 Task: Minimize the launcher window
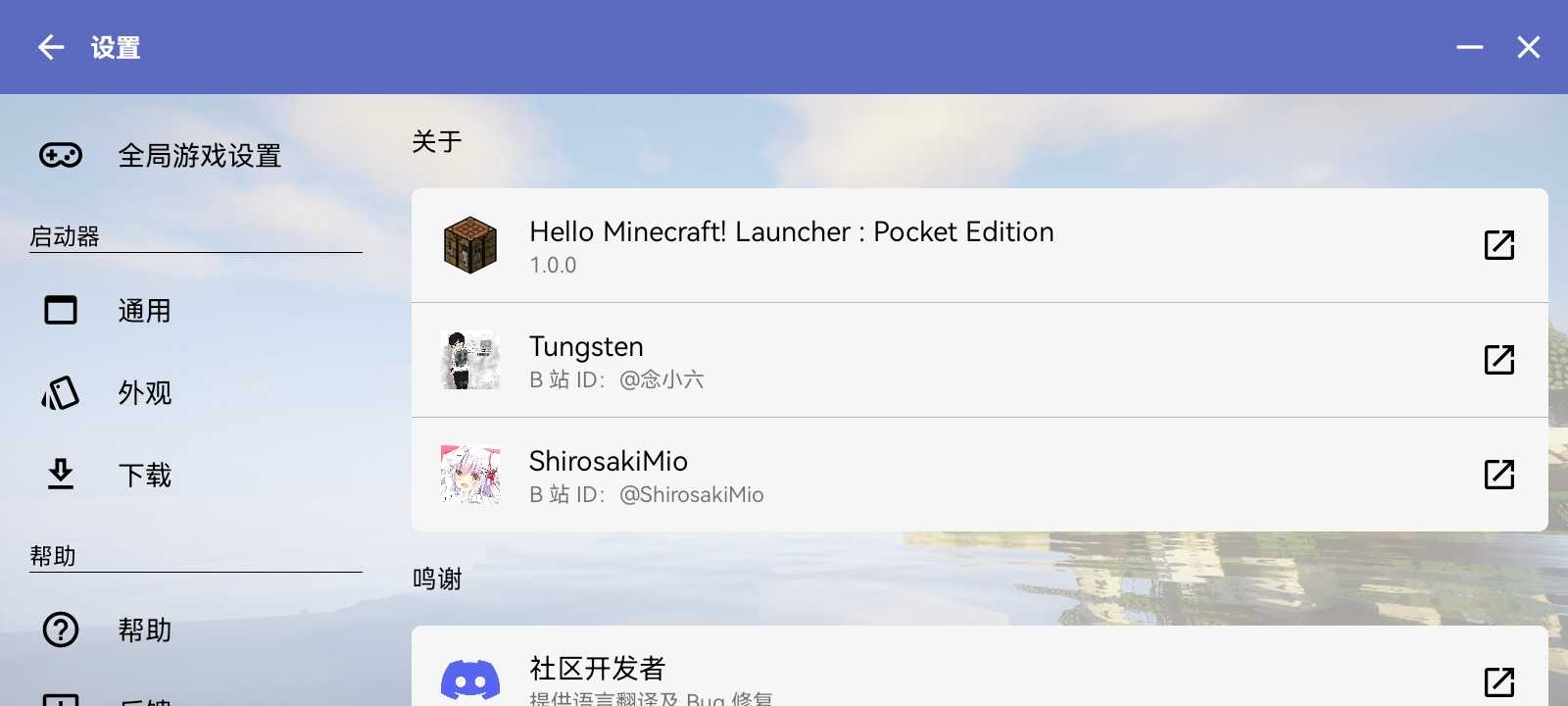(x=1469, y=47)
